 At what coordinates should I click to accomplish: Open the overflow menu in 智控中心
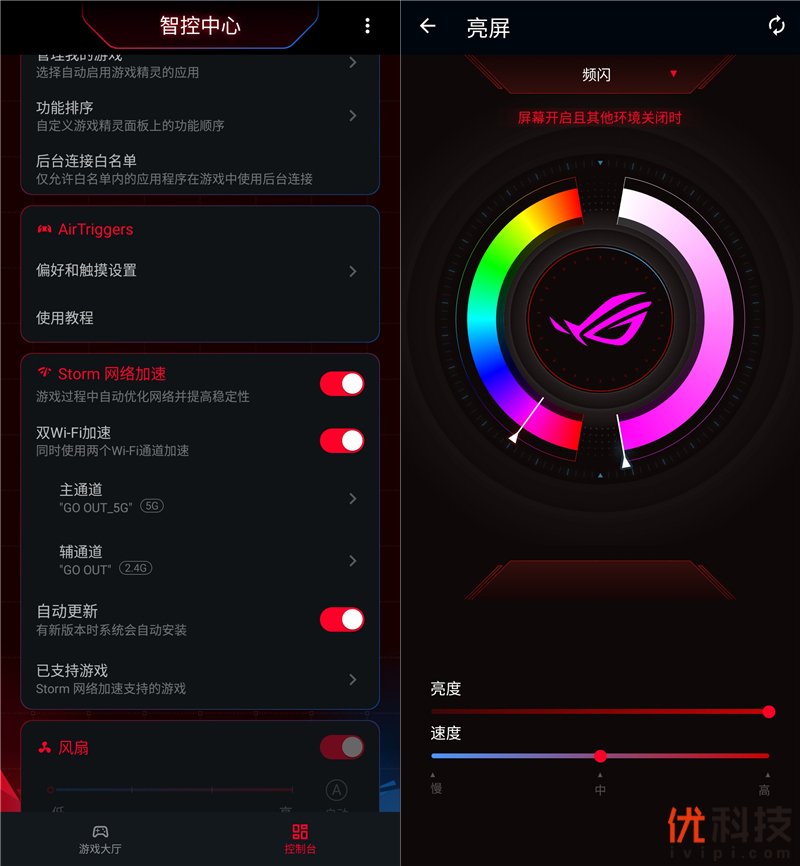[367, 26]
